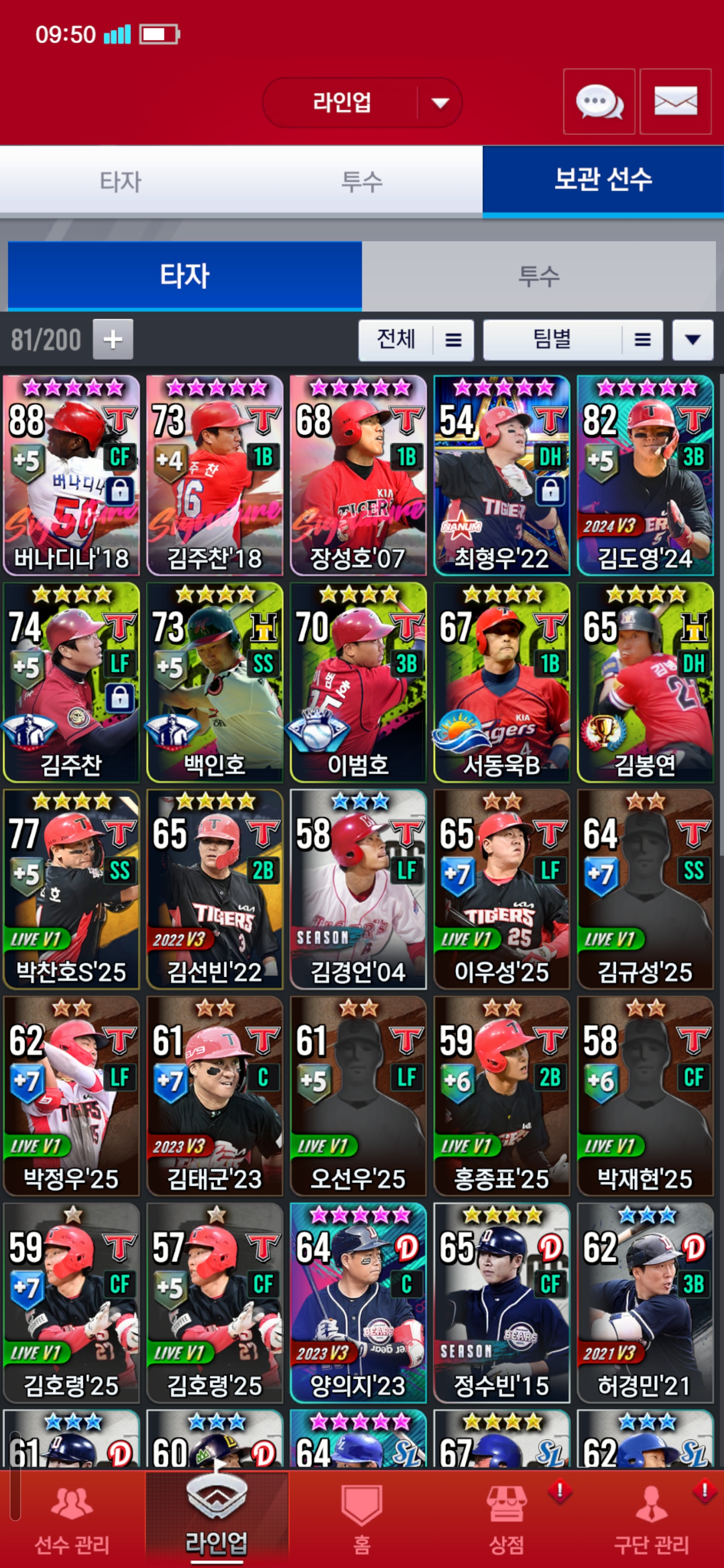
Task: Select the 이범호 player card
Action: tap(358, 682)
